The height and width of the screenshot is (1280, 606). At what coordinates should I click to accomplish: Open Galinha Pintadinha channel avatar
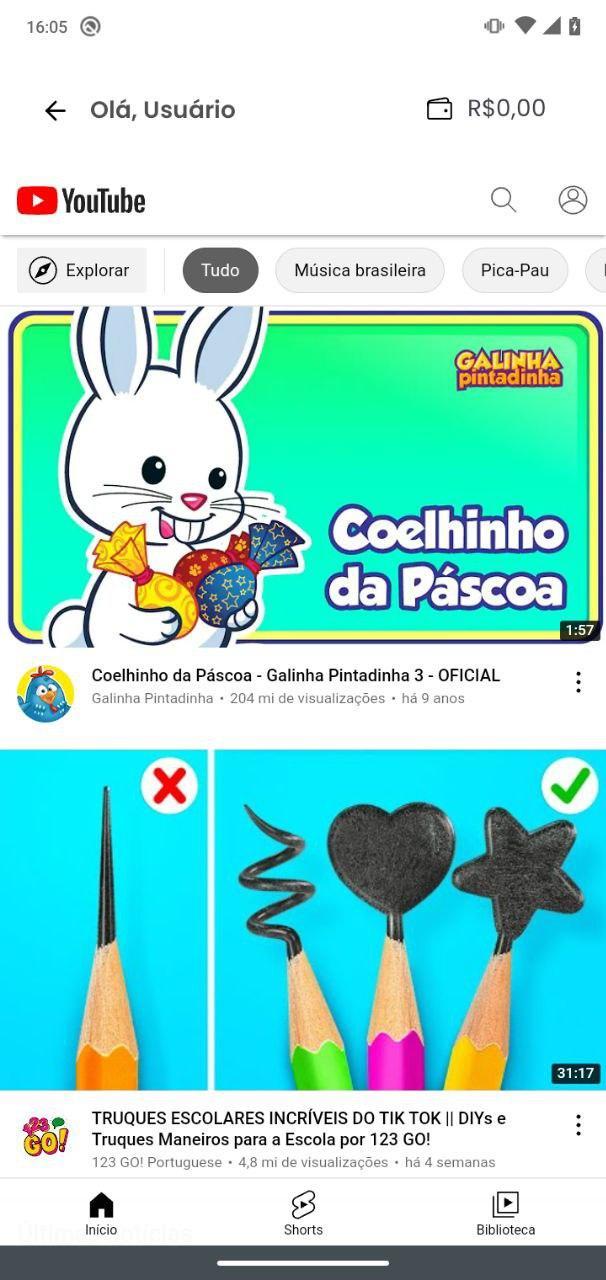click(x=45, y=693)
